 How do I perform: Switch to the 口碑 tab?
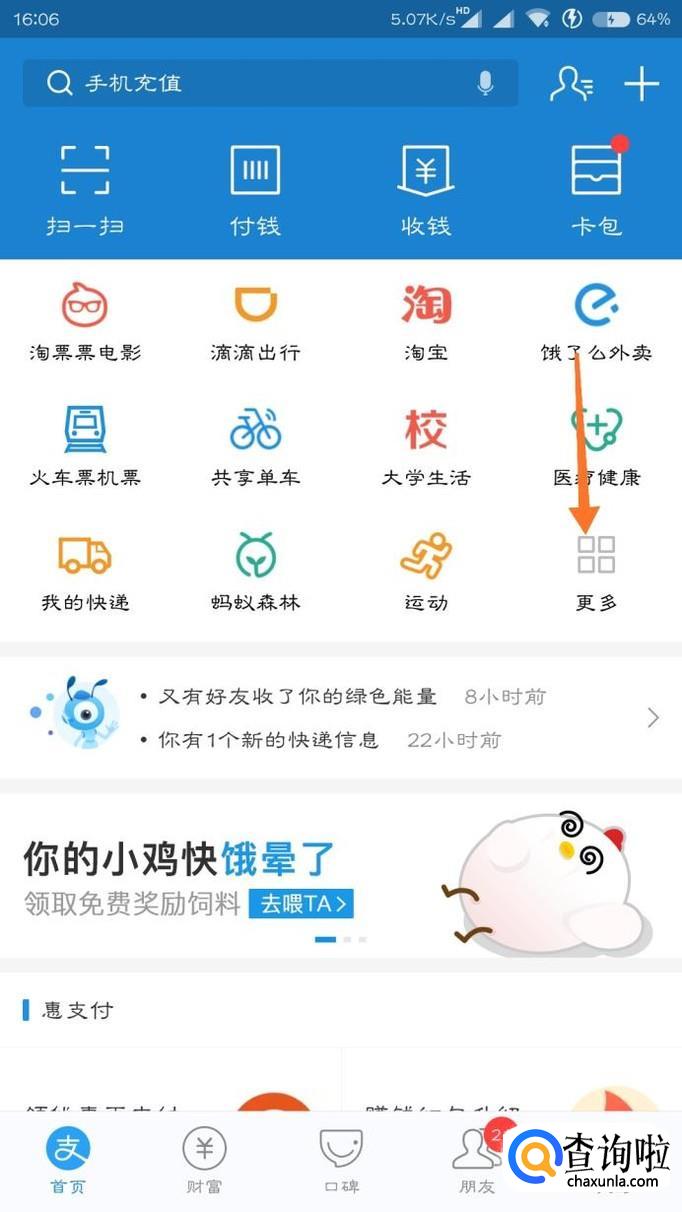tap(340, 1160)
